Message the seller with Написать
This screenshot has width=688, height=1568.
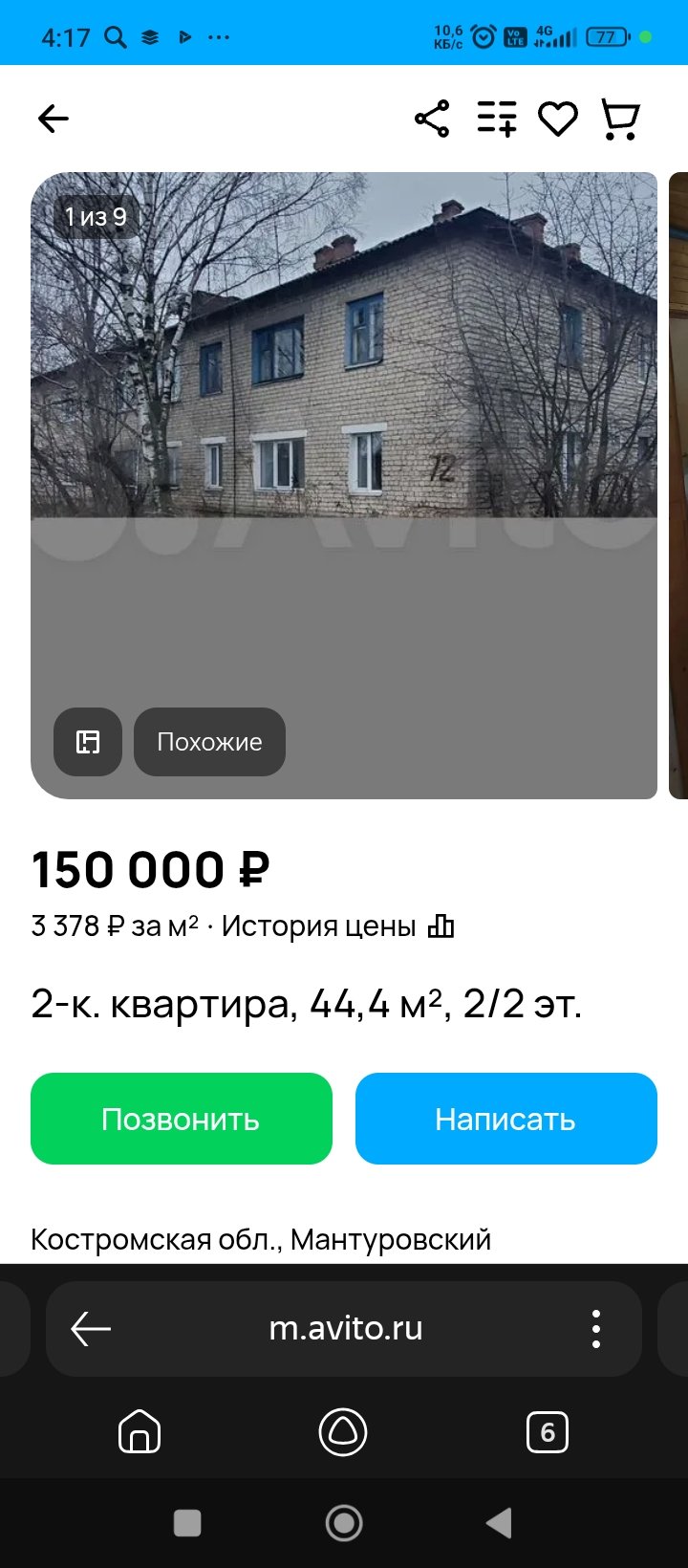506,1119
